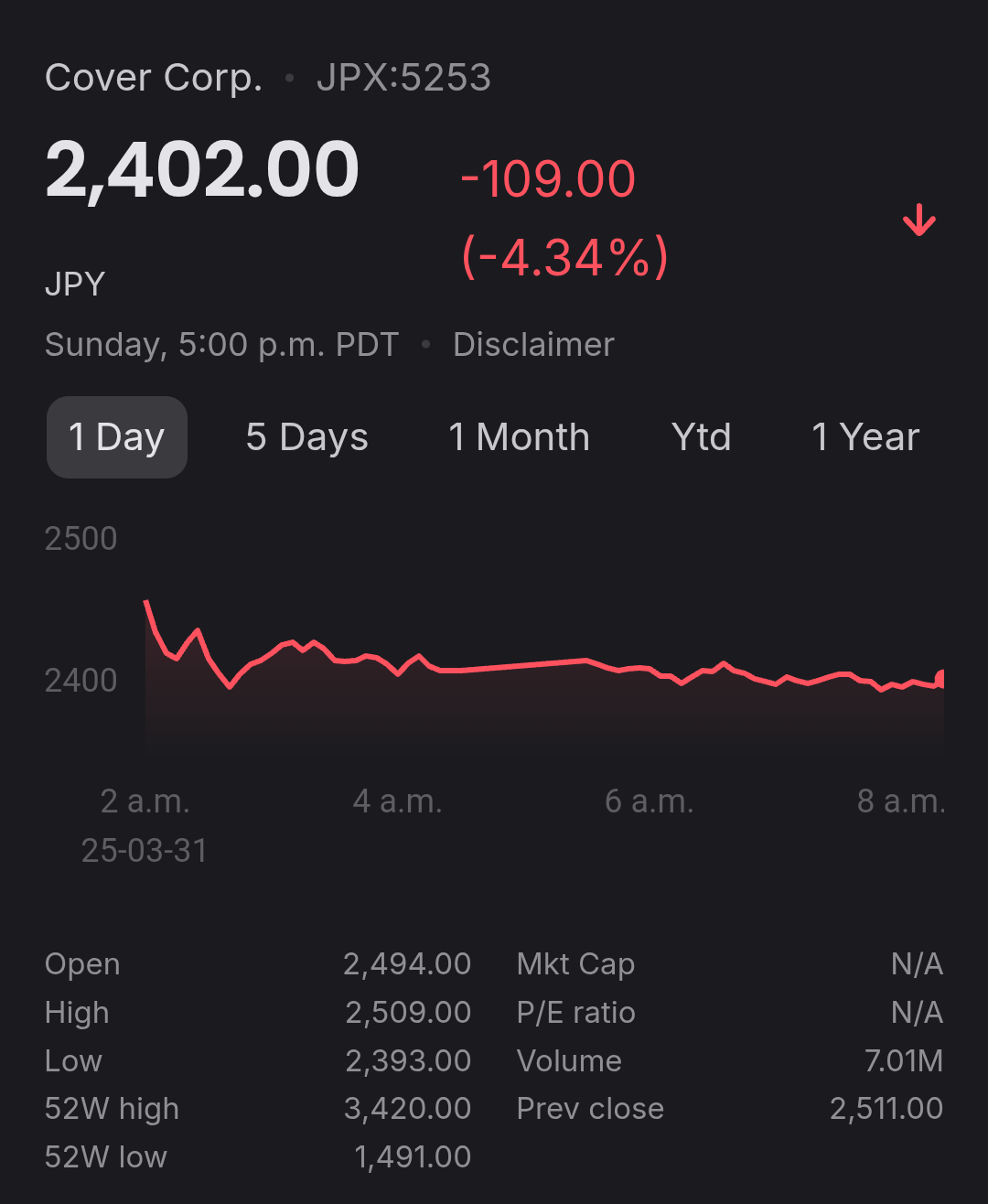The image size is (988, 1204).
Task: Open the Disclaimer link
Action: (533, 345)
